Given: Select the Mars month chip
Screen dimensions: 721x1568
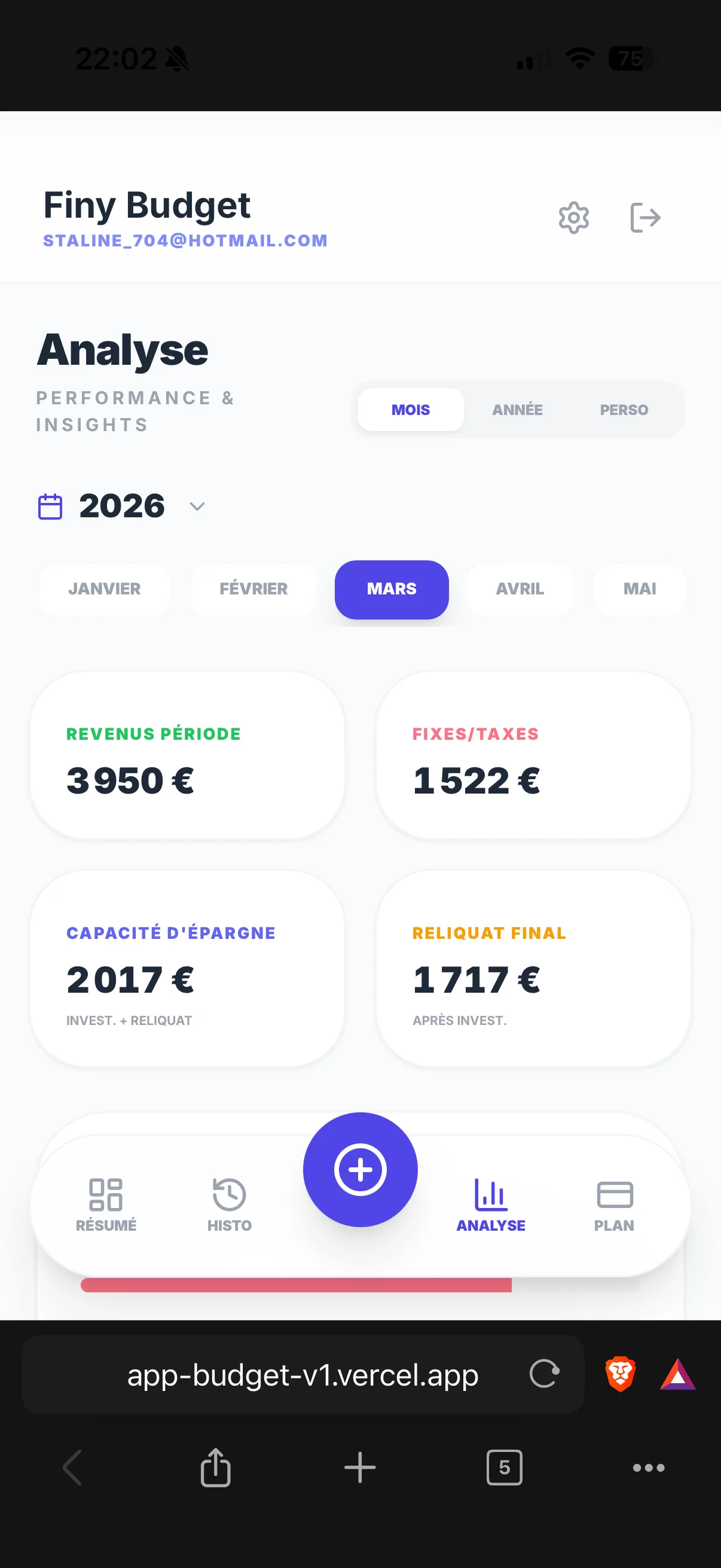Looking at the screenshot, I should tap(391, 589).
